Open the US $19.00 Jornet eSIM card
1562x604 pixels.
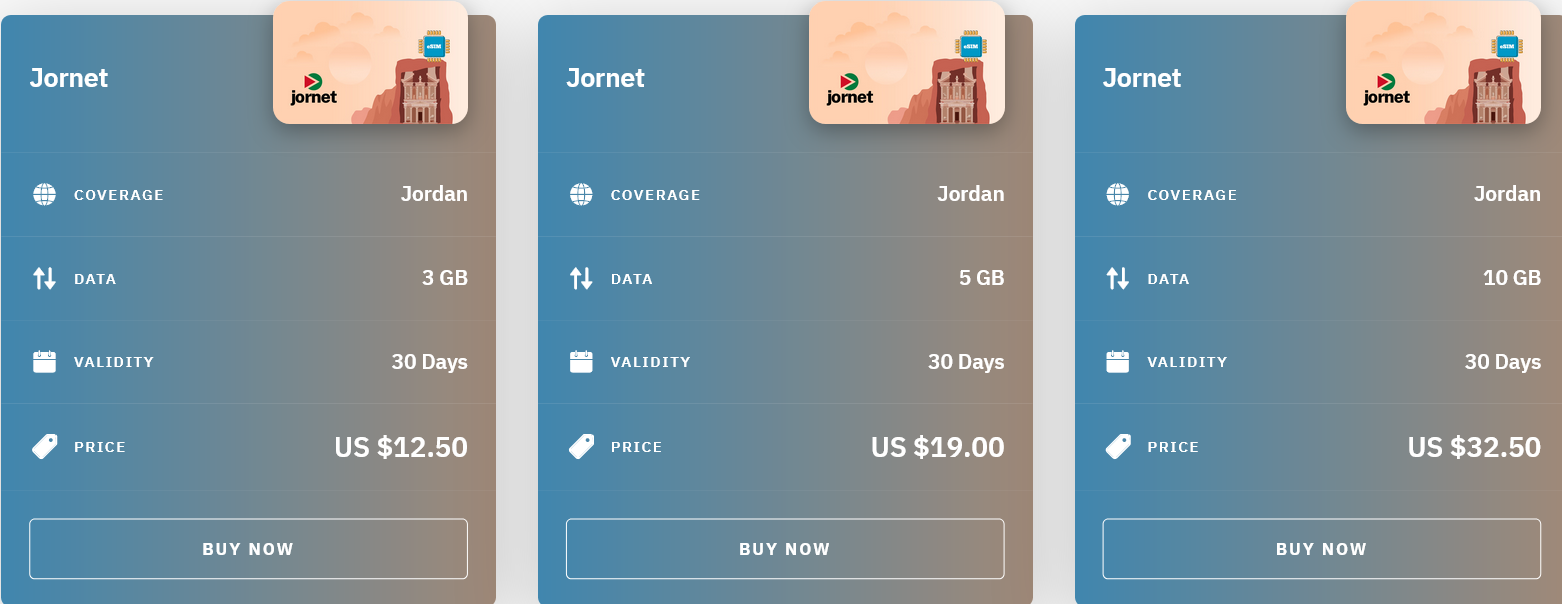tap(906, 63)
